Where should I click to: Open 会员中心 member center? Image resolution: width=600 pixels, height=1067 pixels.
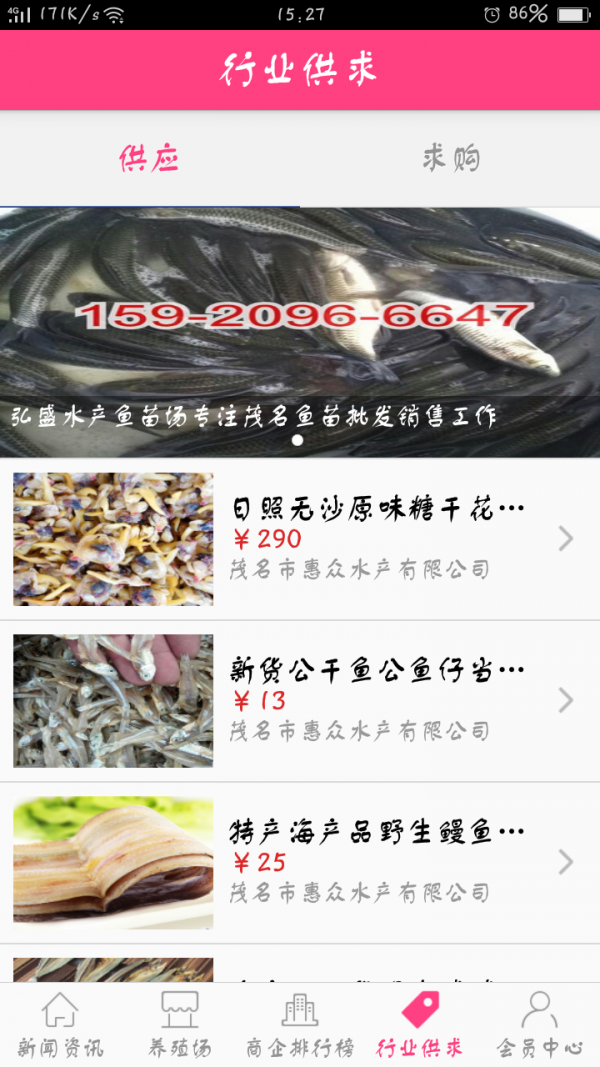coord(540,1025)
